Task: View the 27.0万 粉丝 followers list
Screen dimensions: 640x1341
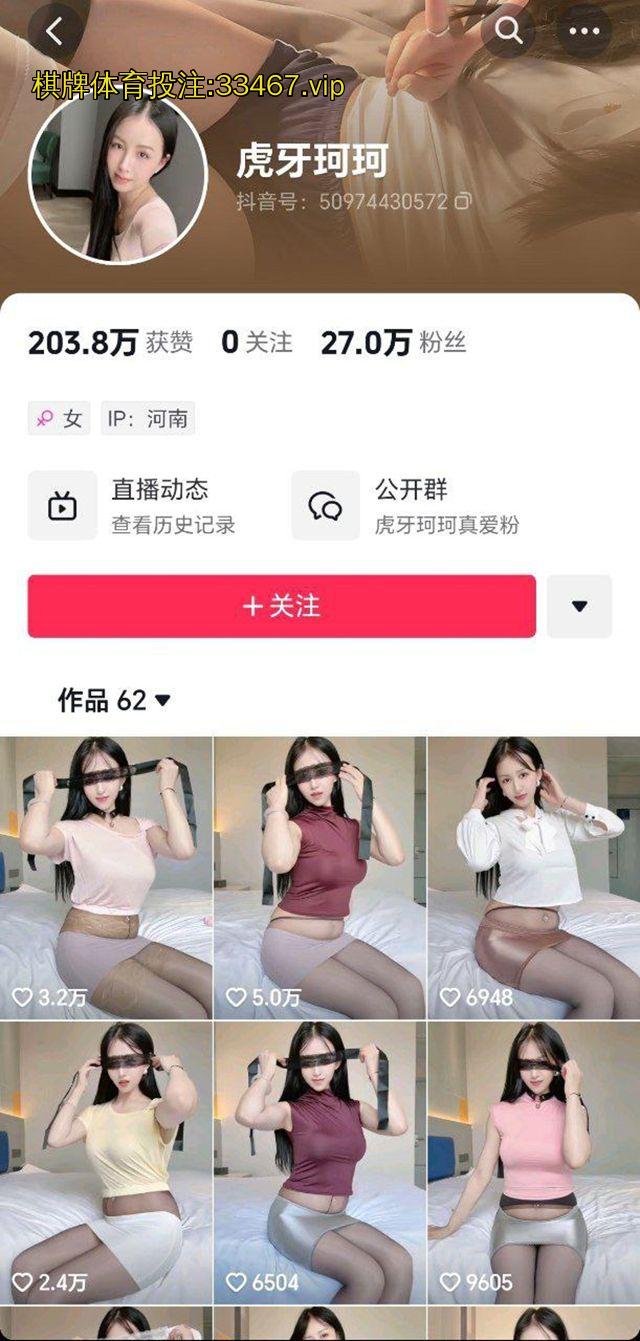Action: (x=393, y=343)
